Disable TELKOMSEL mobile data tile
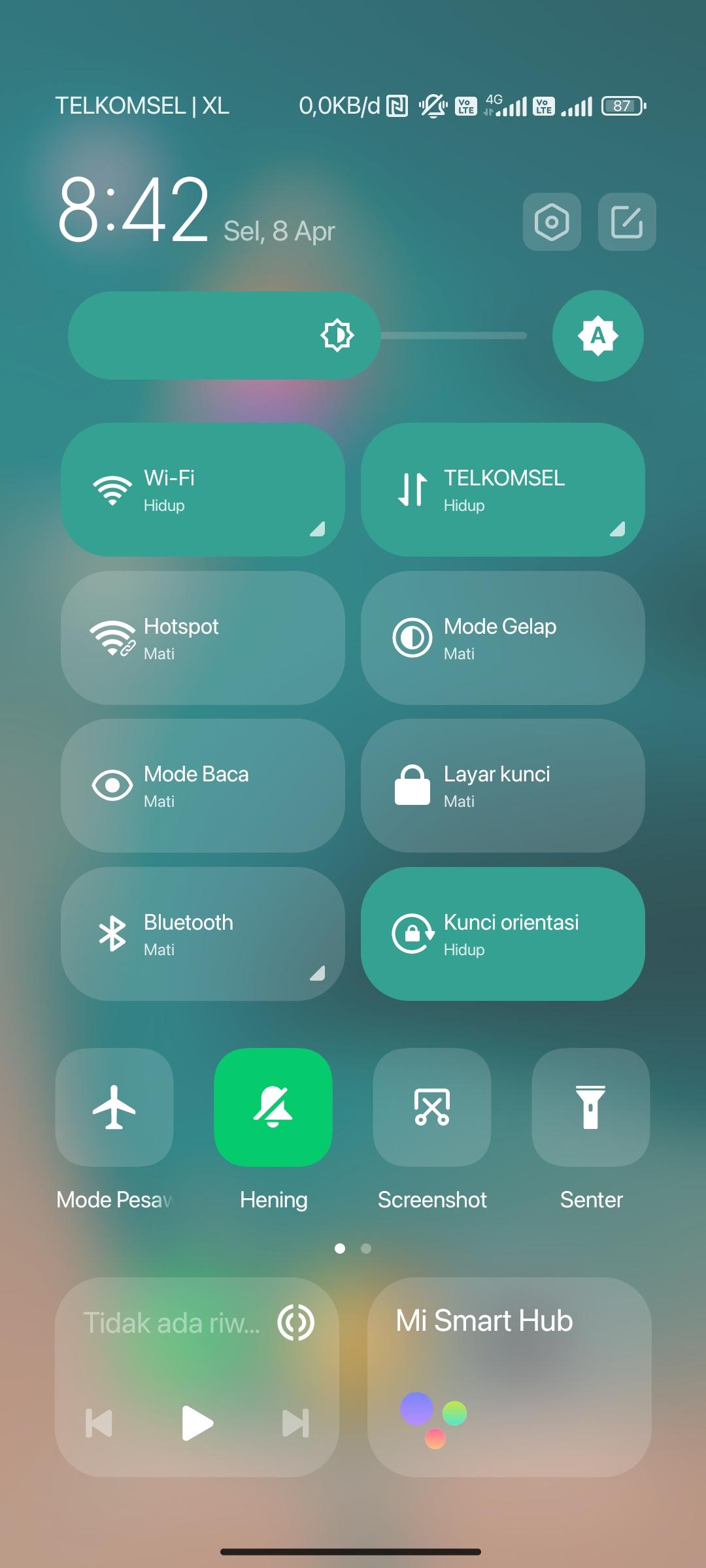The width and height of the screenshot is (706, 1568). coord(503,490)
